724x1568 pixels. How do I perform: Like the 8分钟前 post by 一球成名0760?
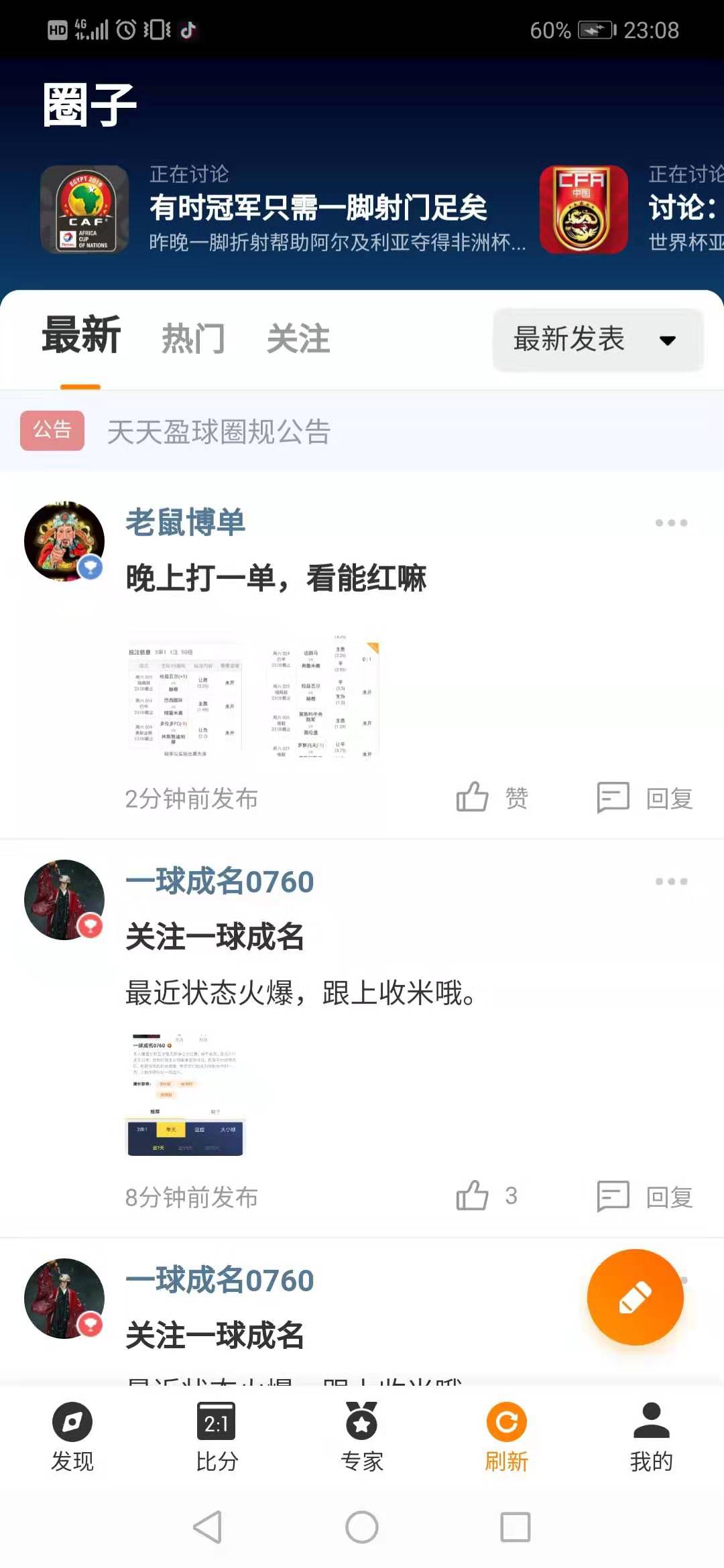487,1196
